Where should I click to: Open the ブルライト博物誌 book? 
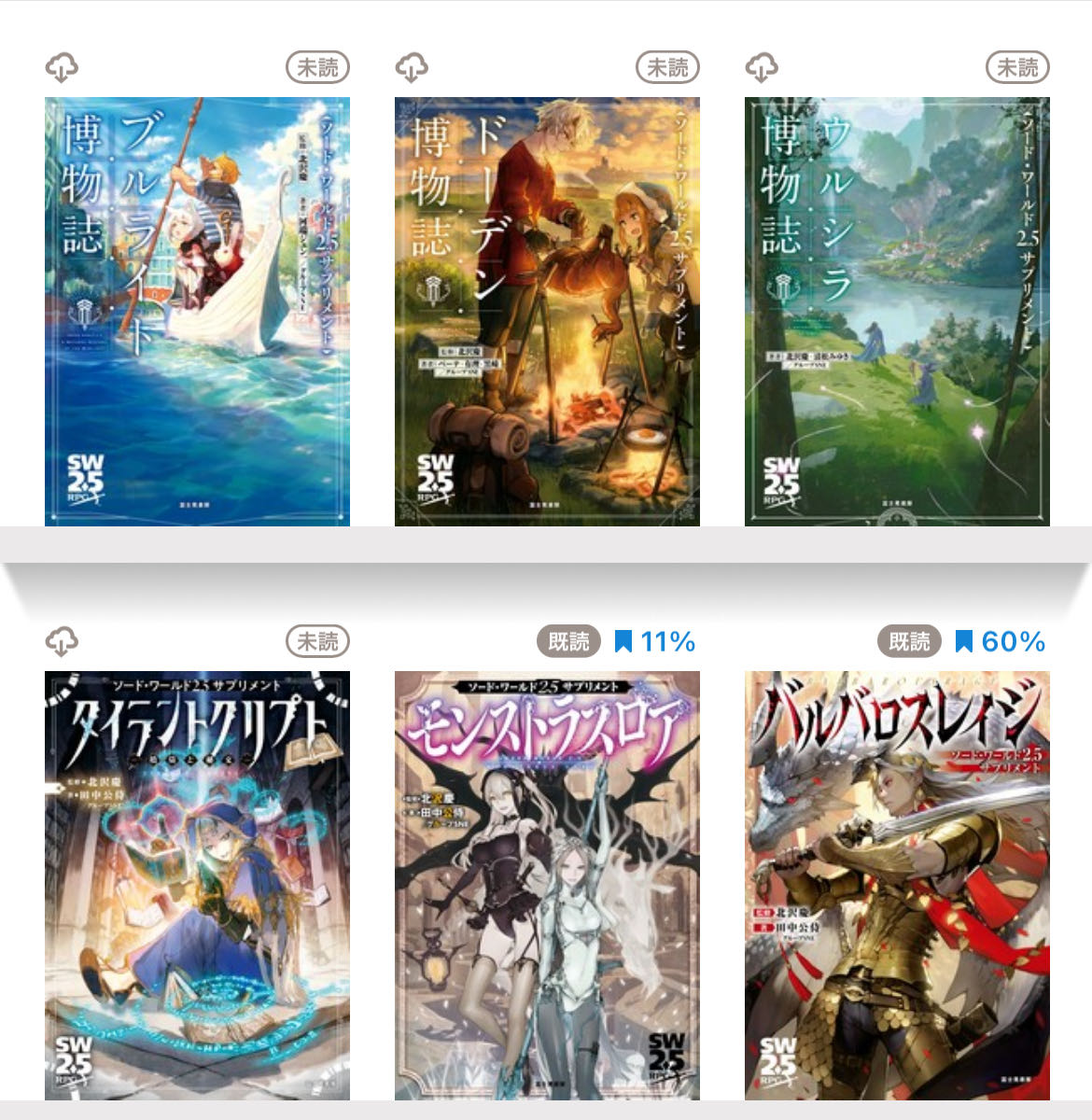tap(197, 311)
